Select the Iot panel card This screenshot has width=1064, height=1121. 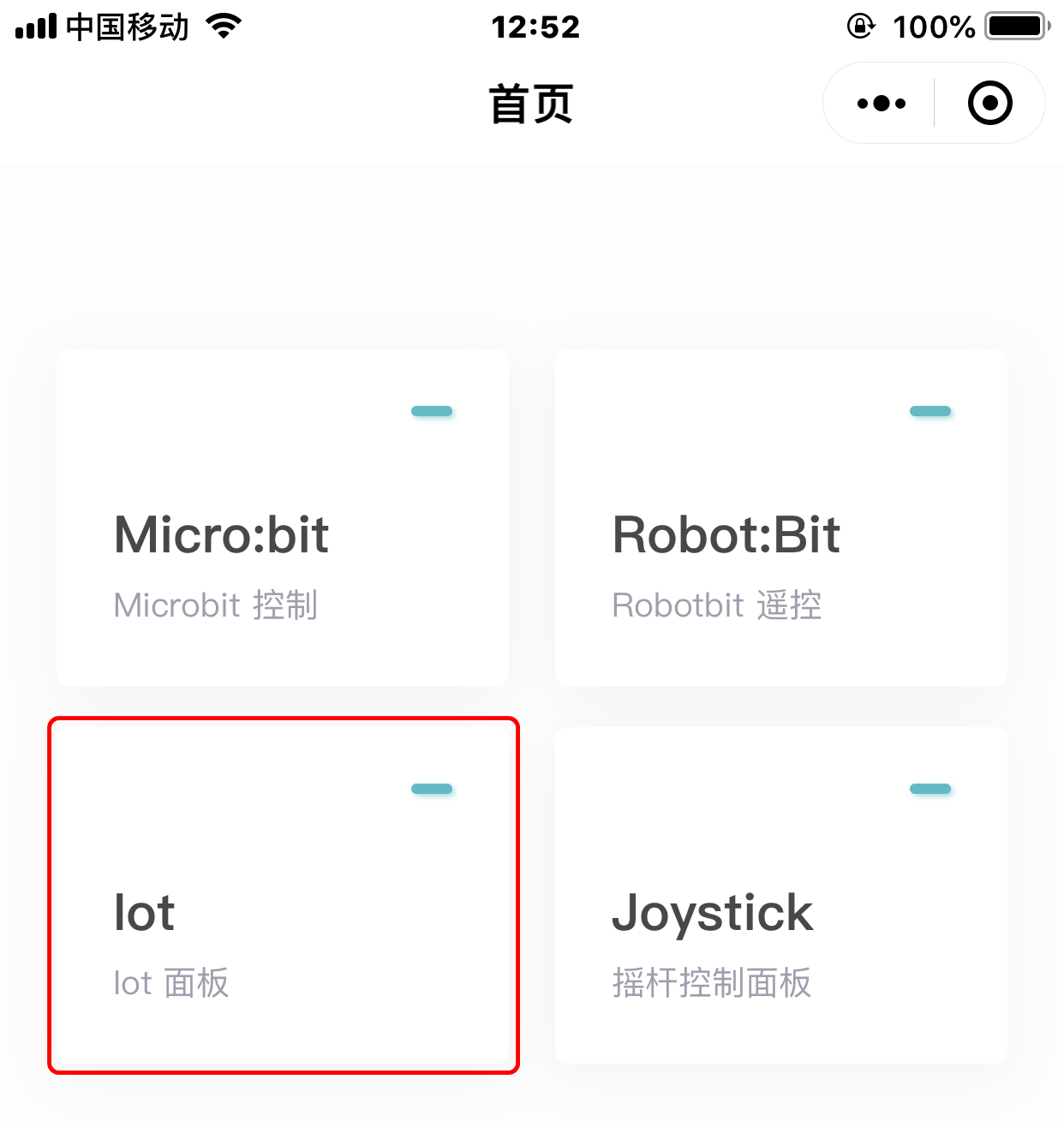(x=283, y=895)
